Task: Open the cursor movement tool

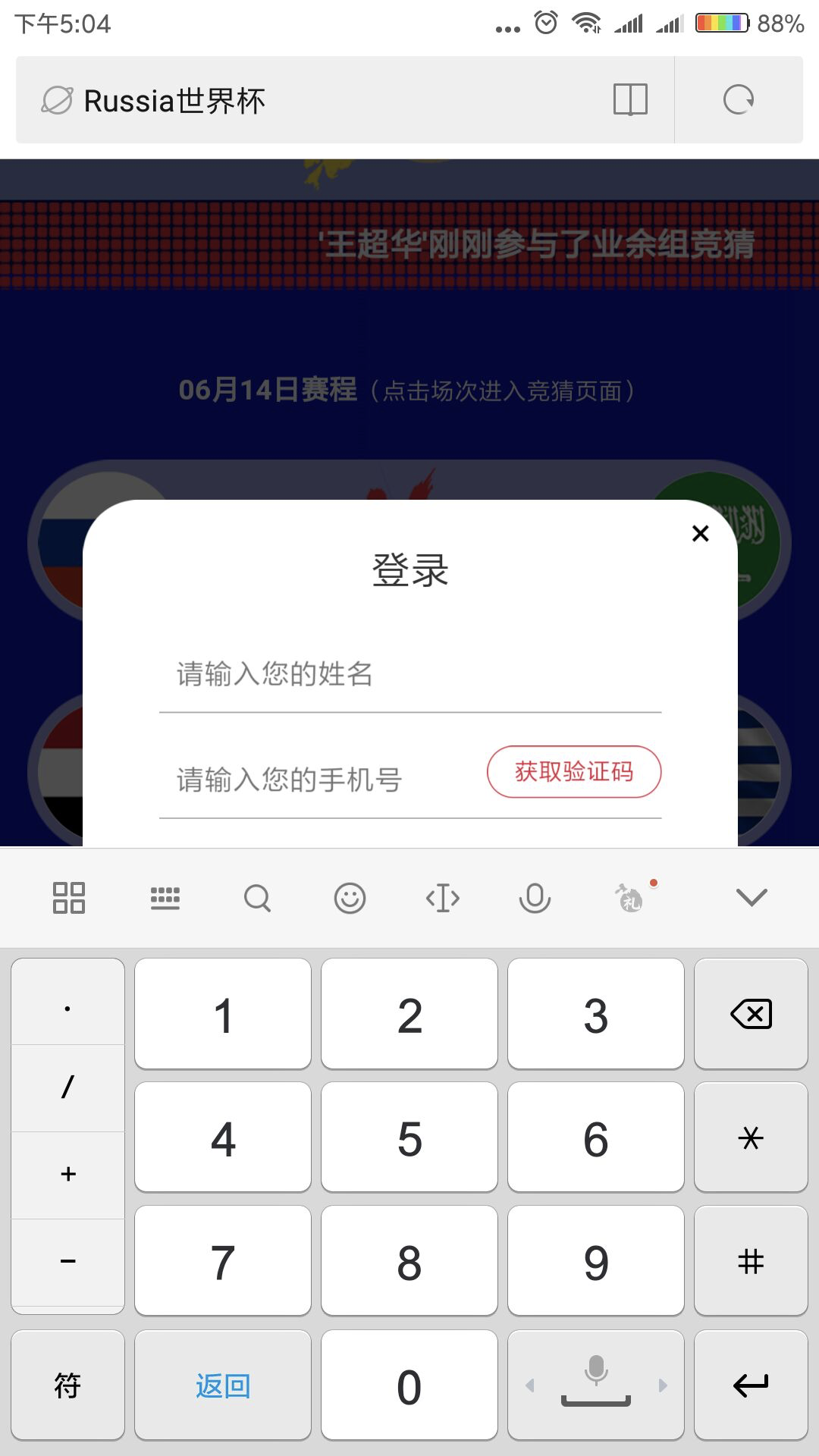Action: 443,898
